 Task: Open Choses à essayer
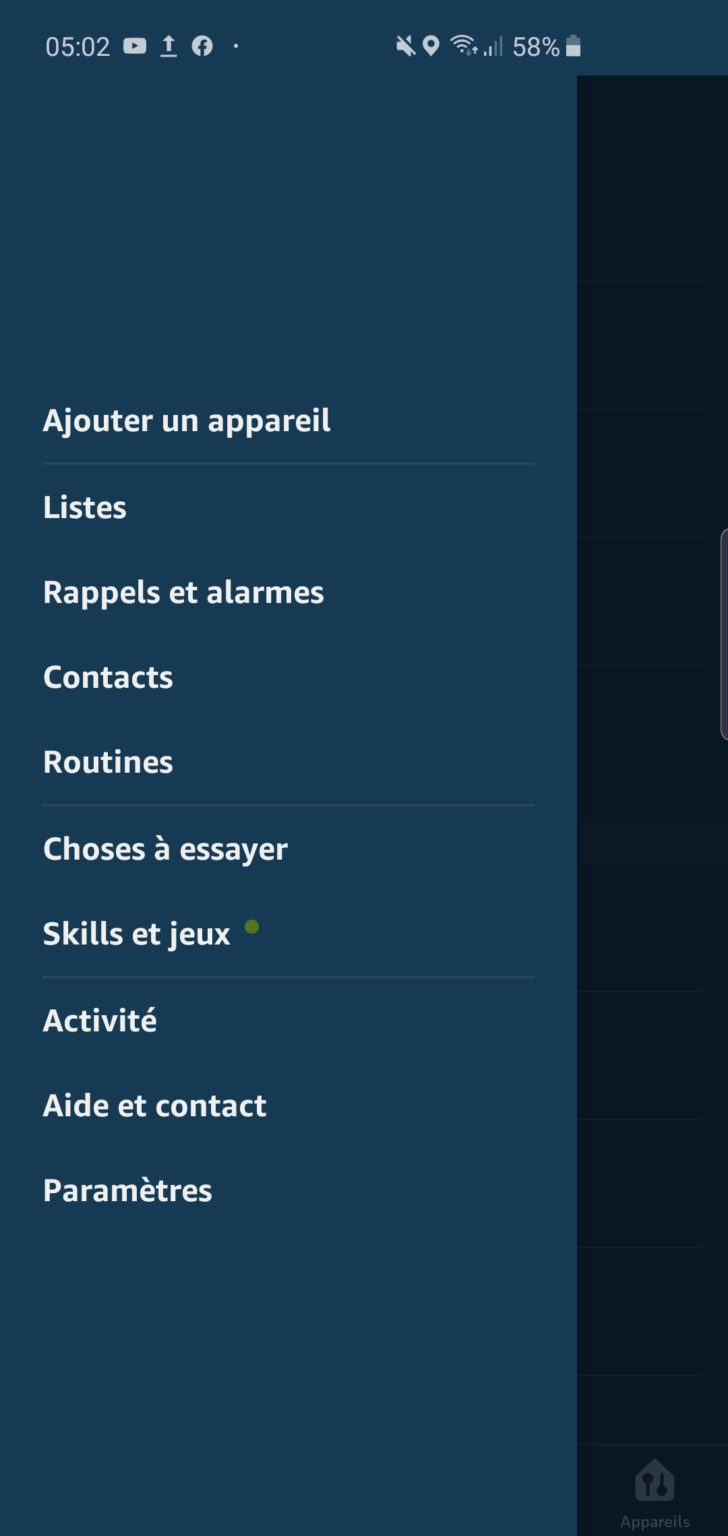(165, 849)
